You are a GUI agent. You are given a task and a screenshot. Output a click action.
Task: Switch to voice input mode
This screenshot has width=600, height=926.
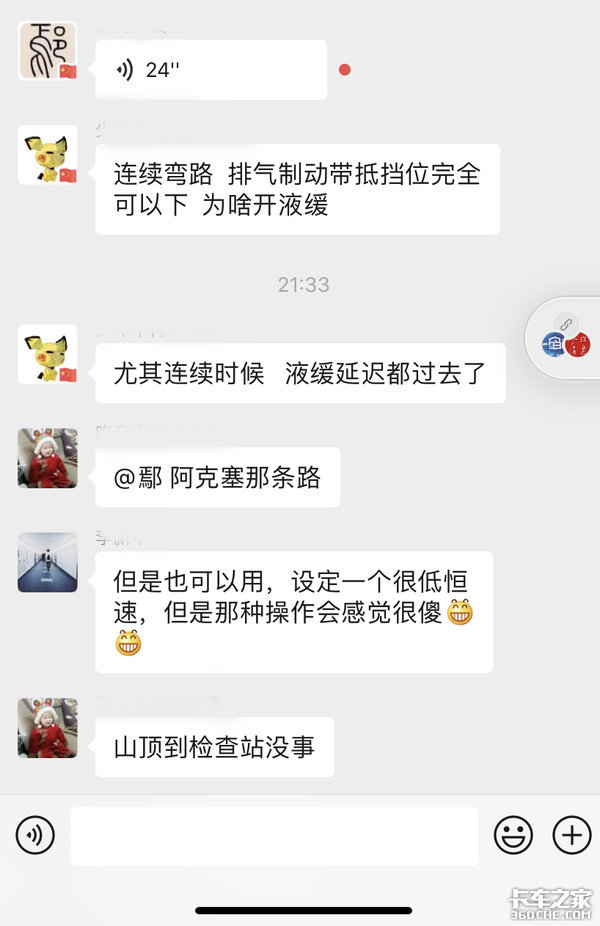[x=36, y=835]
